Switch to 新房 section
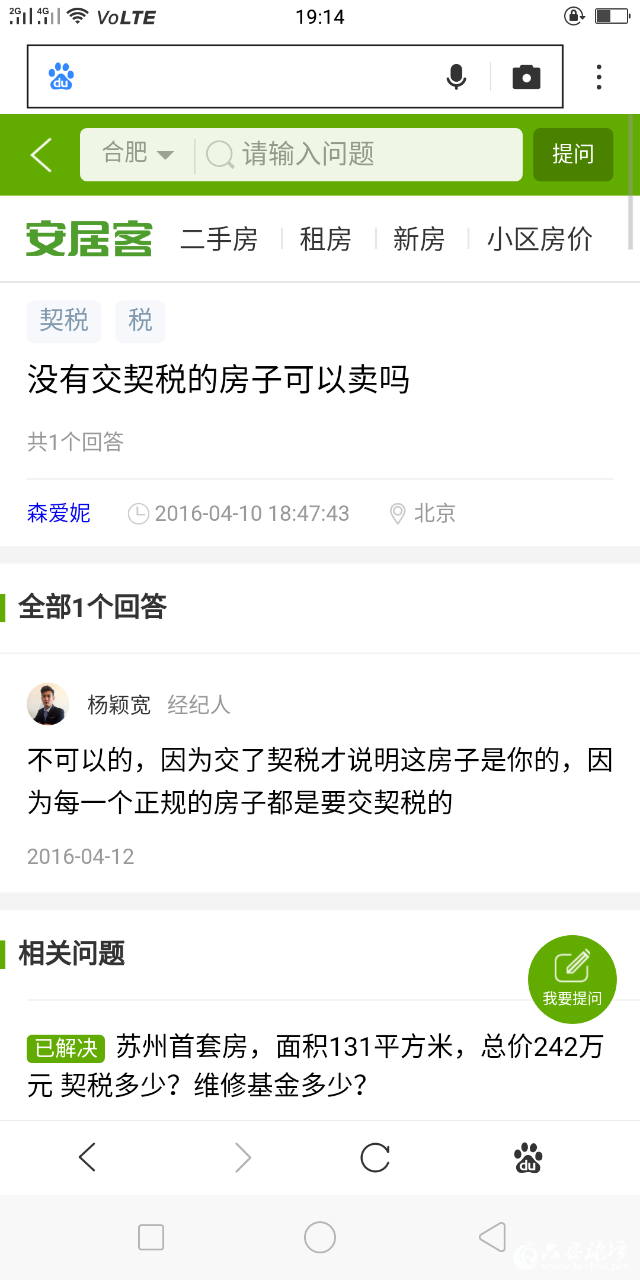 (419, 240)
